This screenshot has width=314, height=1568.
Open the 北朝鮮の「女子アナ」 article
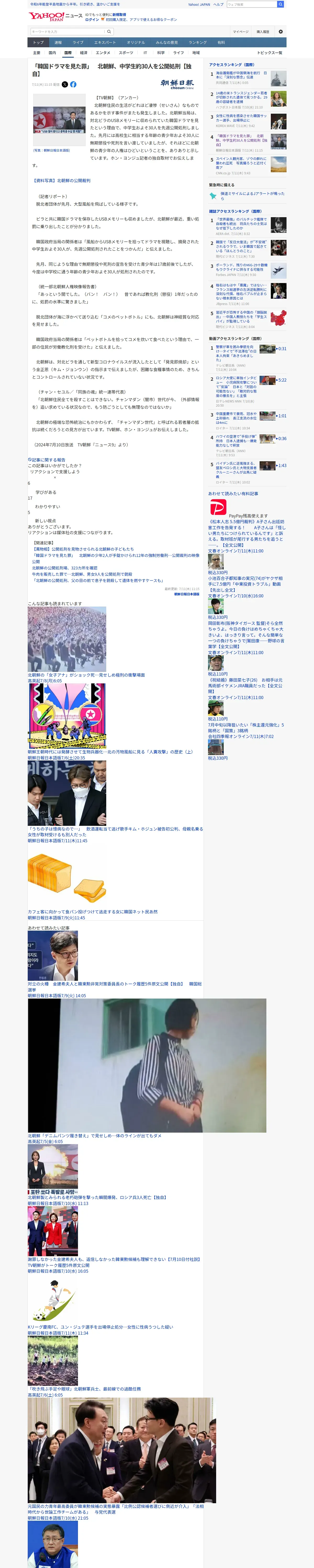[x=86, y=675]
